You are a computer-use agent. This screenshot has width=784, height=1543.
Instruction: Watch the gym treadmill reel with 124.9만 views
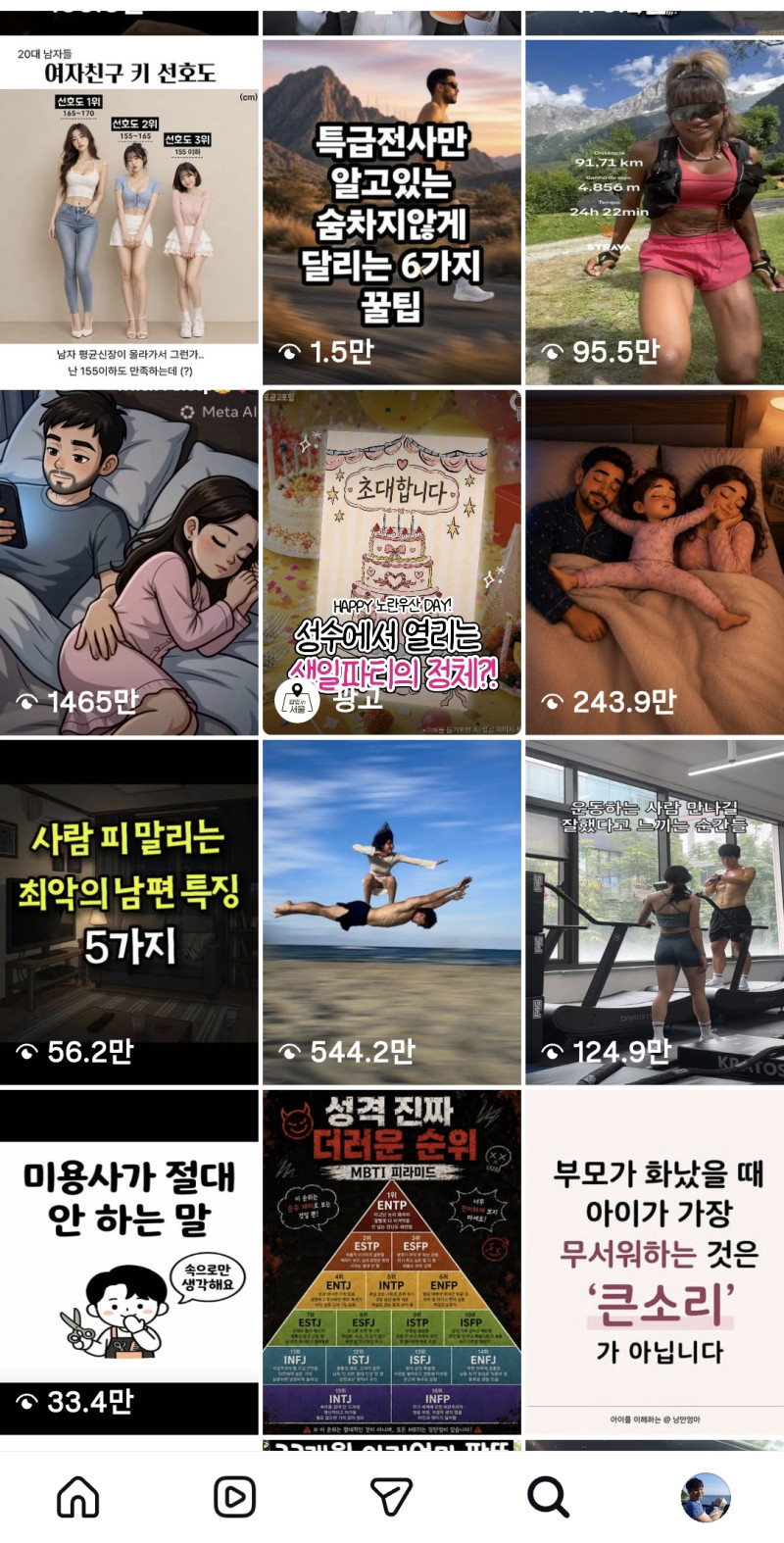(655, 913)
